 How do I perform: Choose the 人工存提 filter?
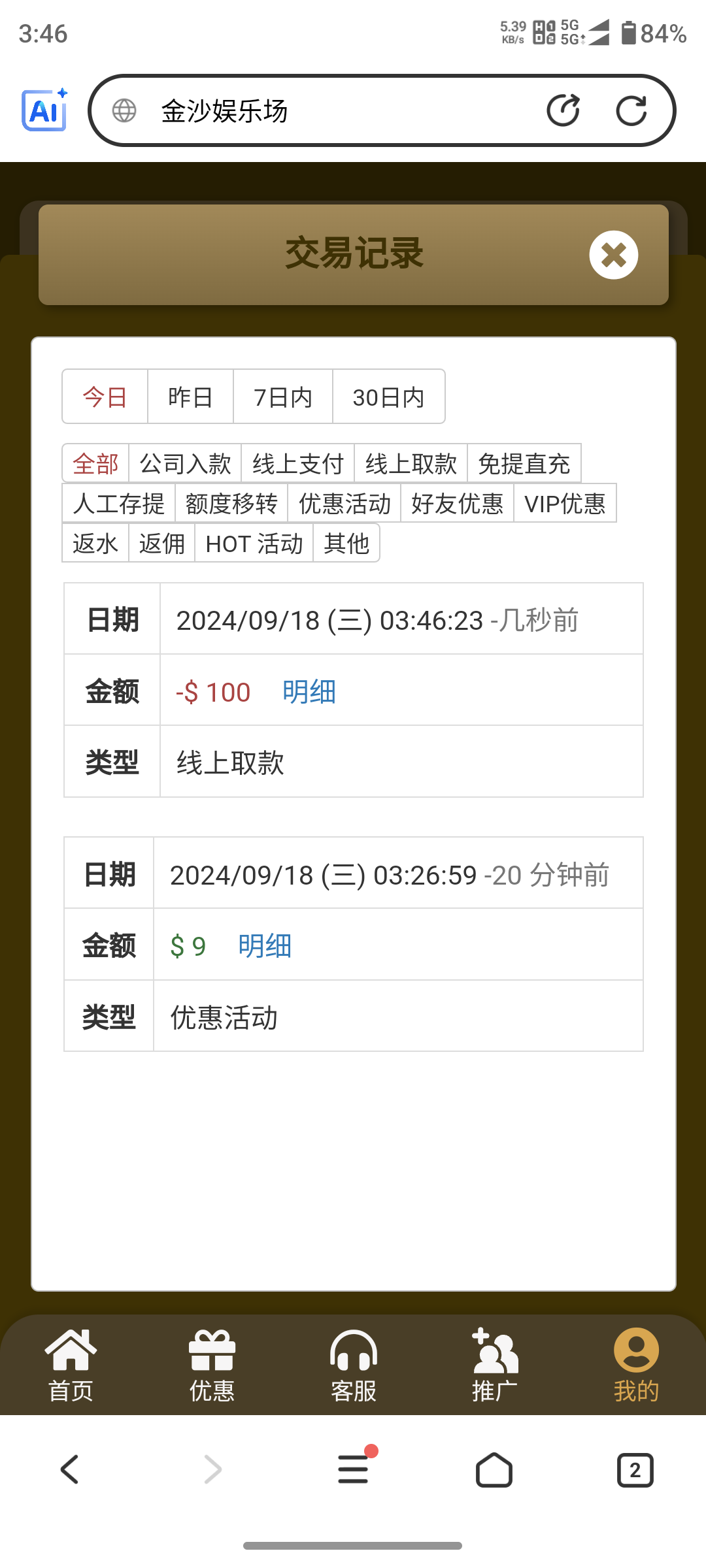coord(118,504)
